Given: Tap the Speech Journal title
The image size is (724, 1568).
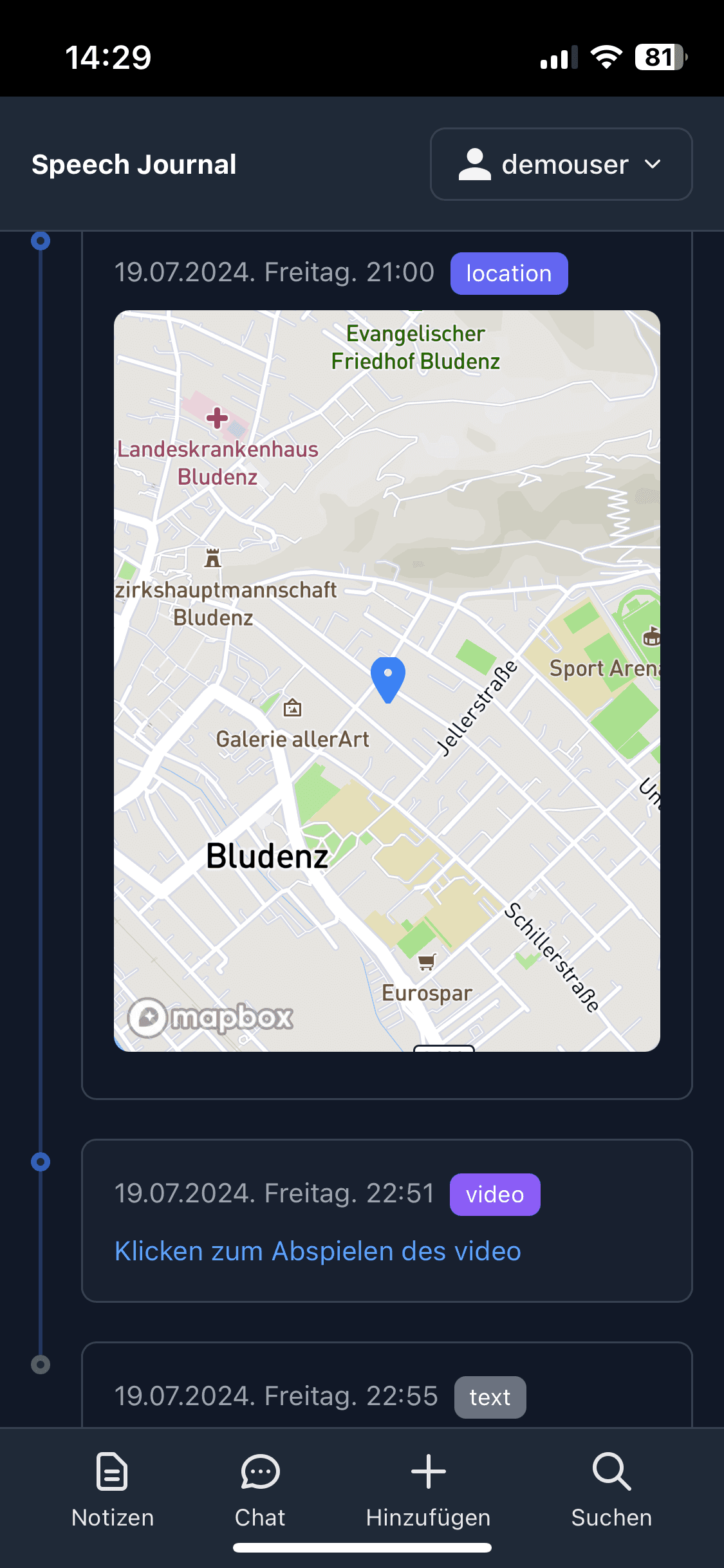Looking at the screenshot, I should (x=135, y=164).
